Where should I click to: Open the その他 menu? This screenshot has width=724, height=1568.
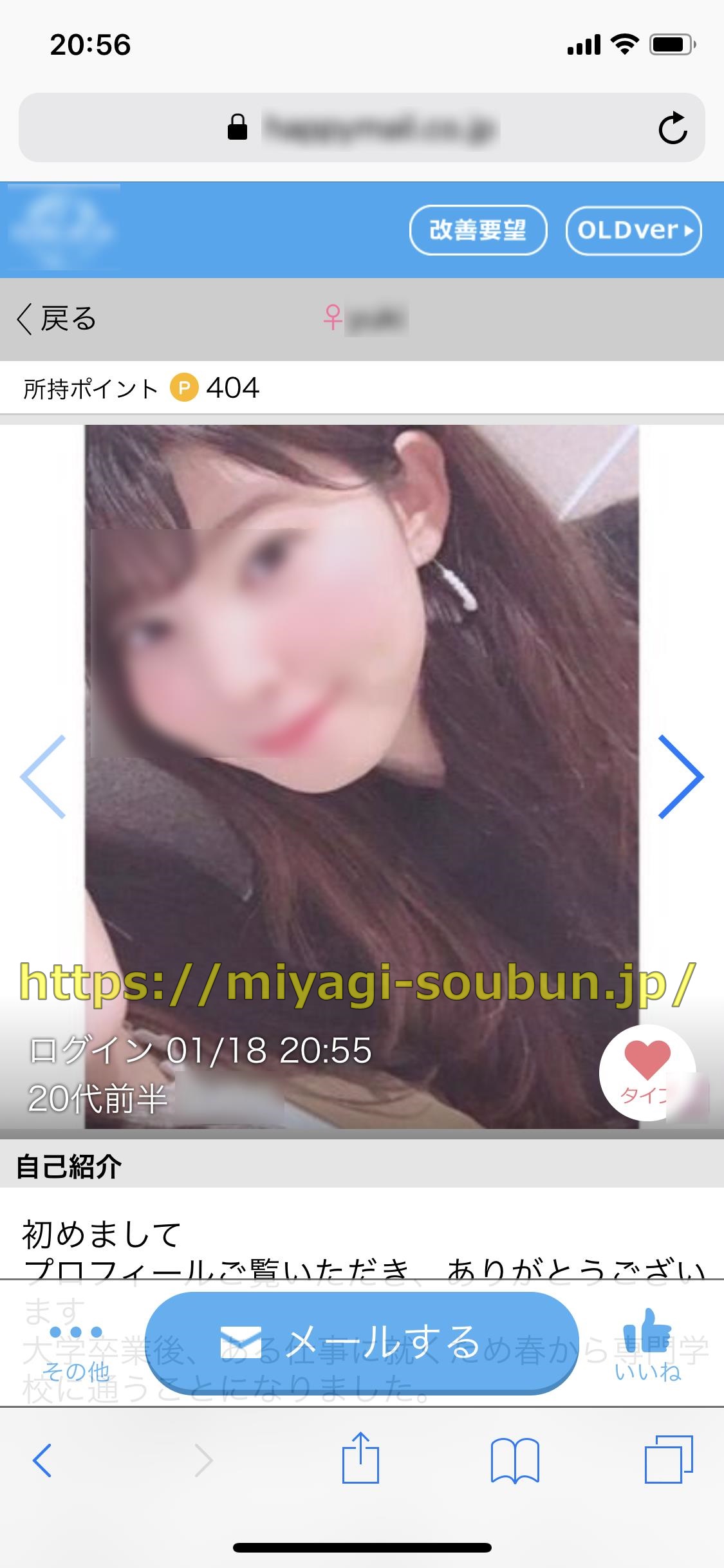point(76,1352)
